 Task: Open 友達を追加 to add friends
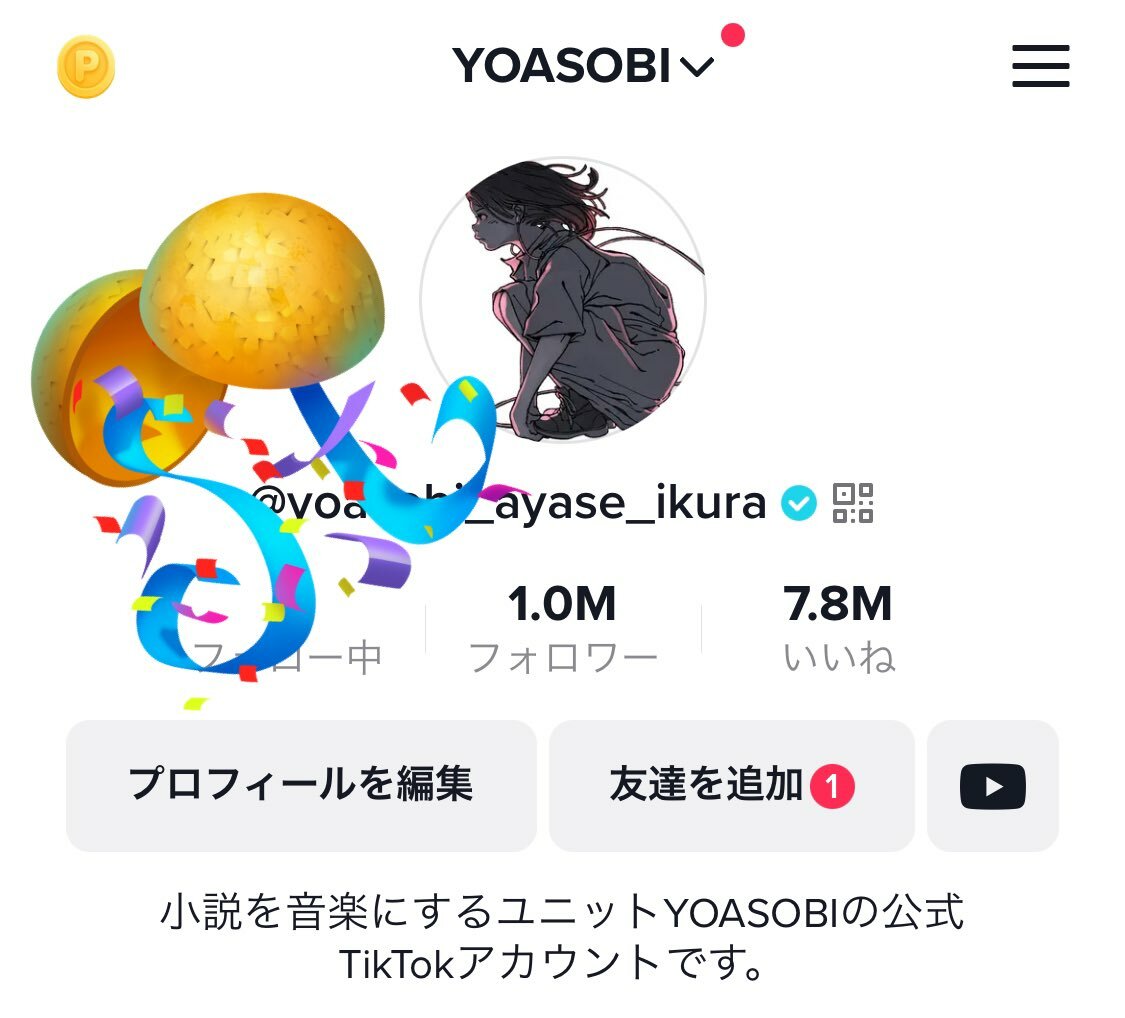click(731, 786)
